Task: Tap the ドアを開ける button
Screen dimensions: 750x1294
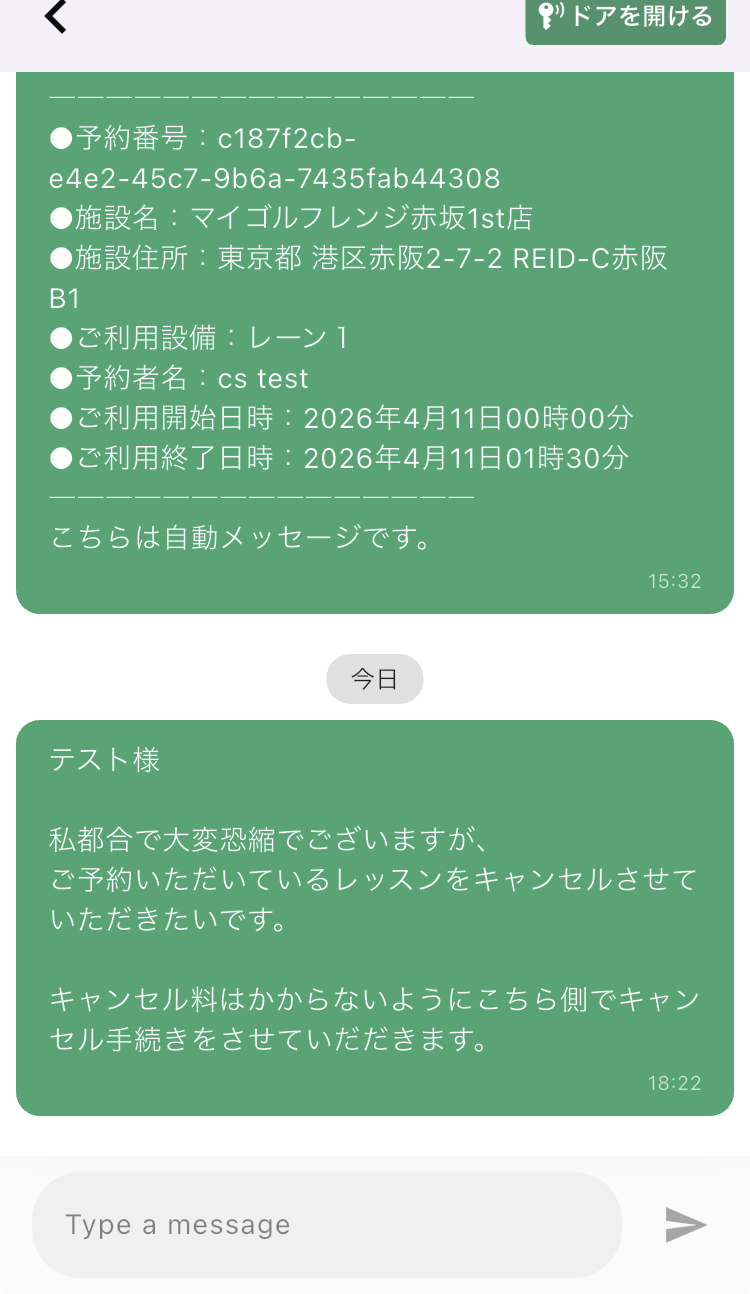Action: (x=625, y=18)
